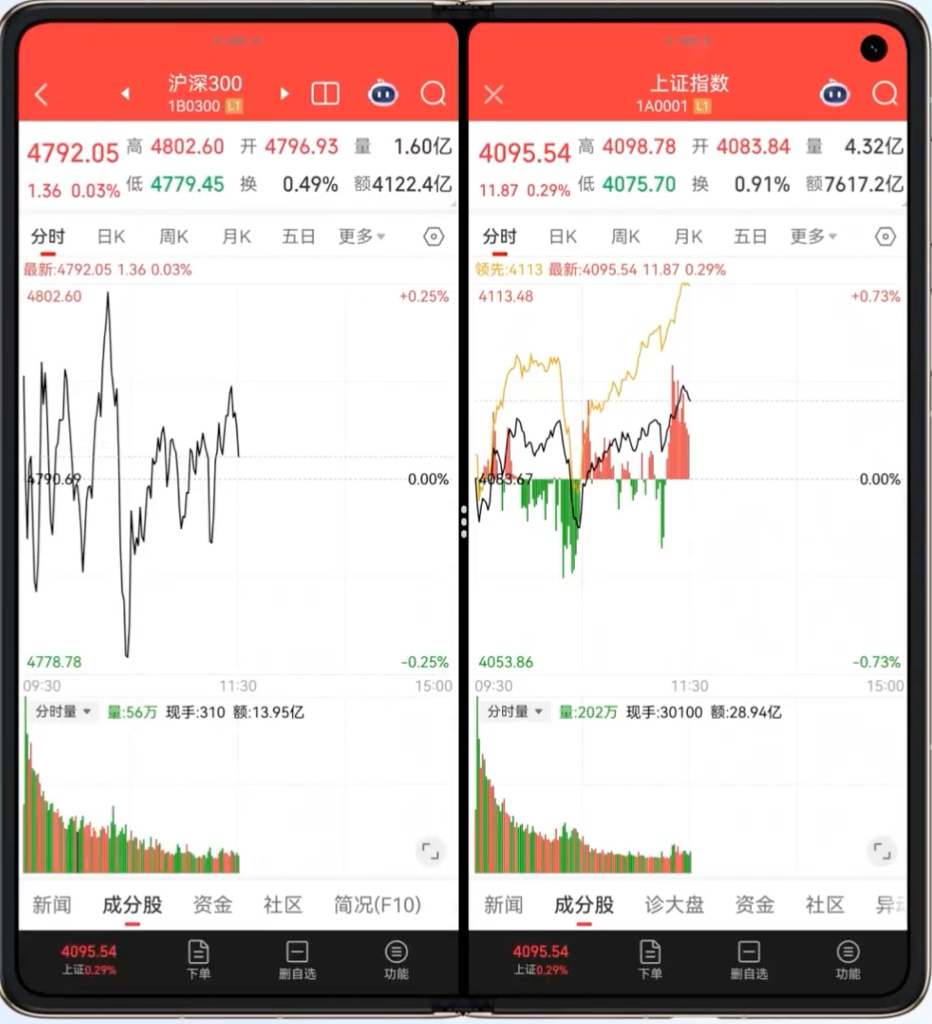Tap 下单 in the 上证指数 bottom bar
The height and width of the screenshot is (1024, 932).
tap(650, 959)
